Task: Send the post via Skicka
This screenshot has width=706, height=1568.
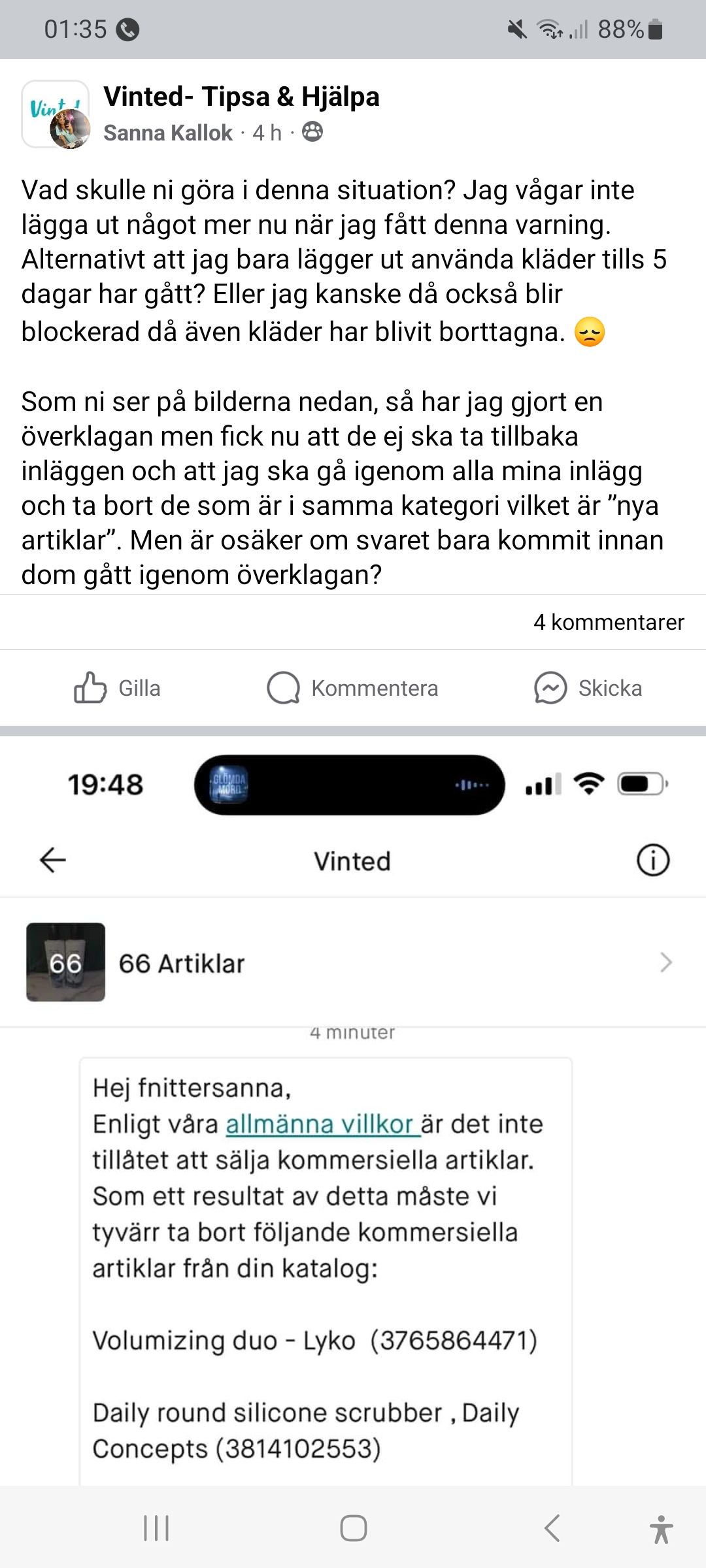Action: [x=588, y=688]
